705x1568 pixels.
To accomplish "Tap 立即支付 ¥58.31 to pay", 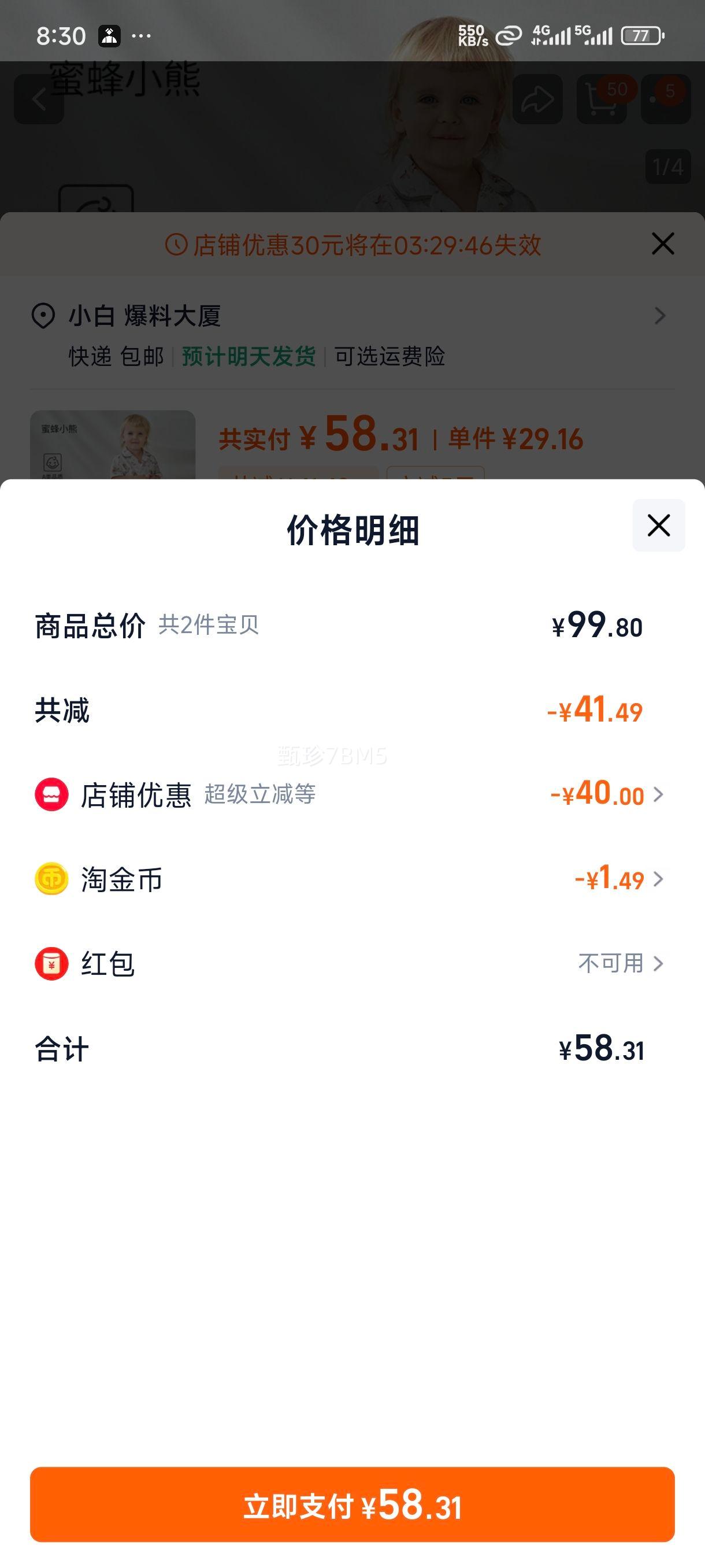I will [352, 1504].
